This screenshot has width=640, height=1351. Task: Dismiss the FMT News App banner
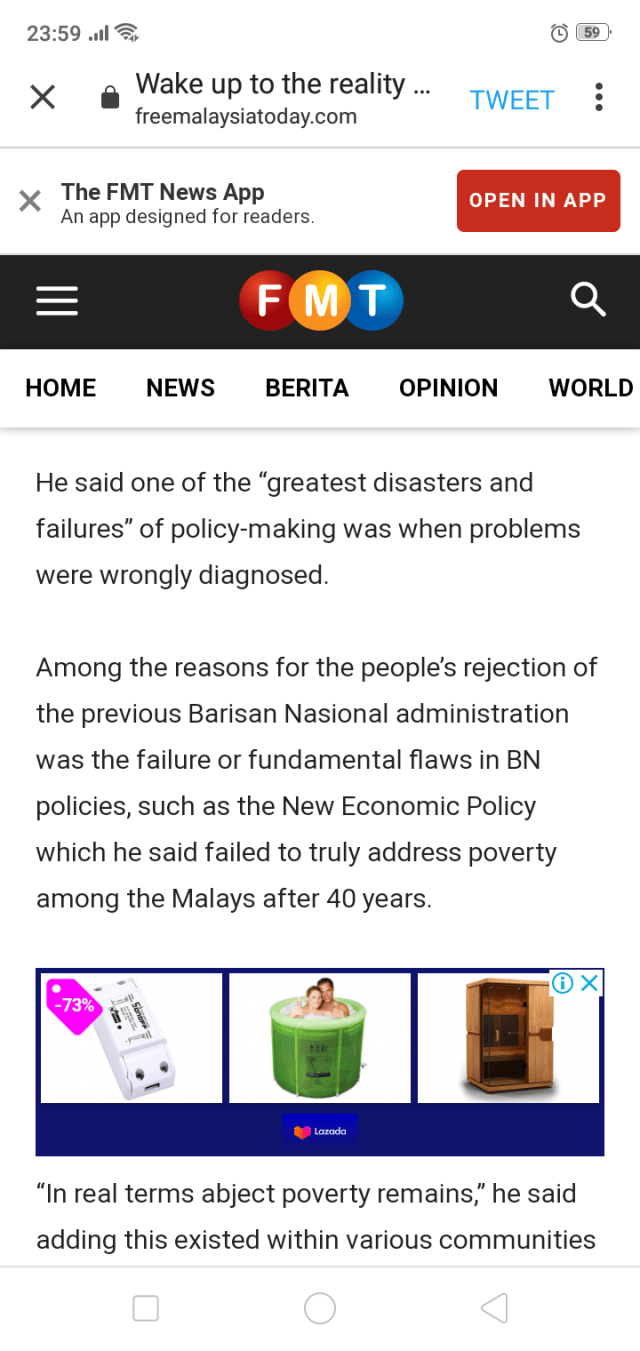pos(31,201)
